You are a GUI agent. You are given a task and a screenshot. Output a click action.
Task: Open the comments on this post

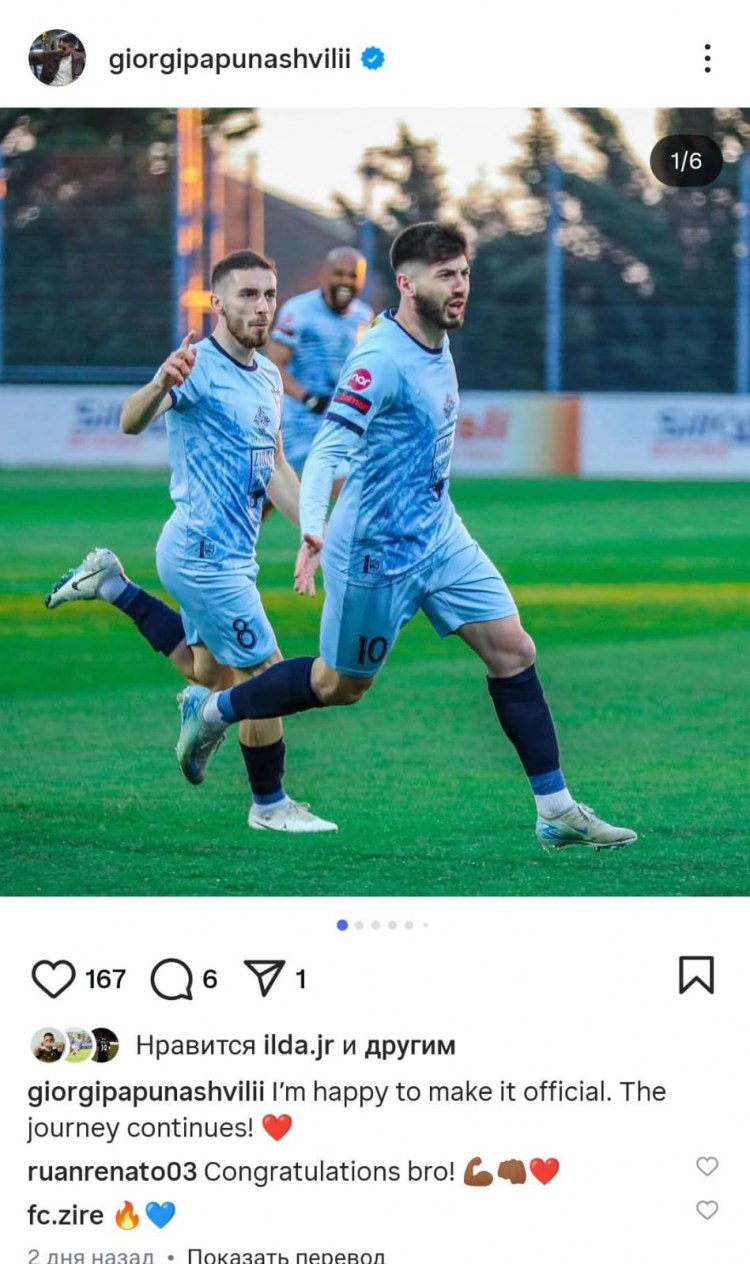point(171,978)
